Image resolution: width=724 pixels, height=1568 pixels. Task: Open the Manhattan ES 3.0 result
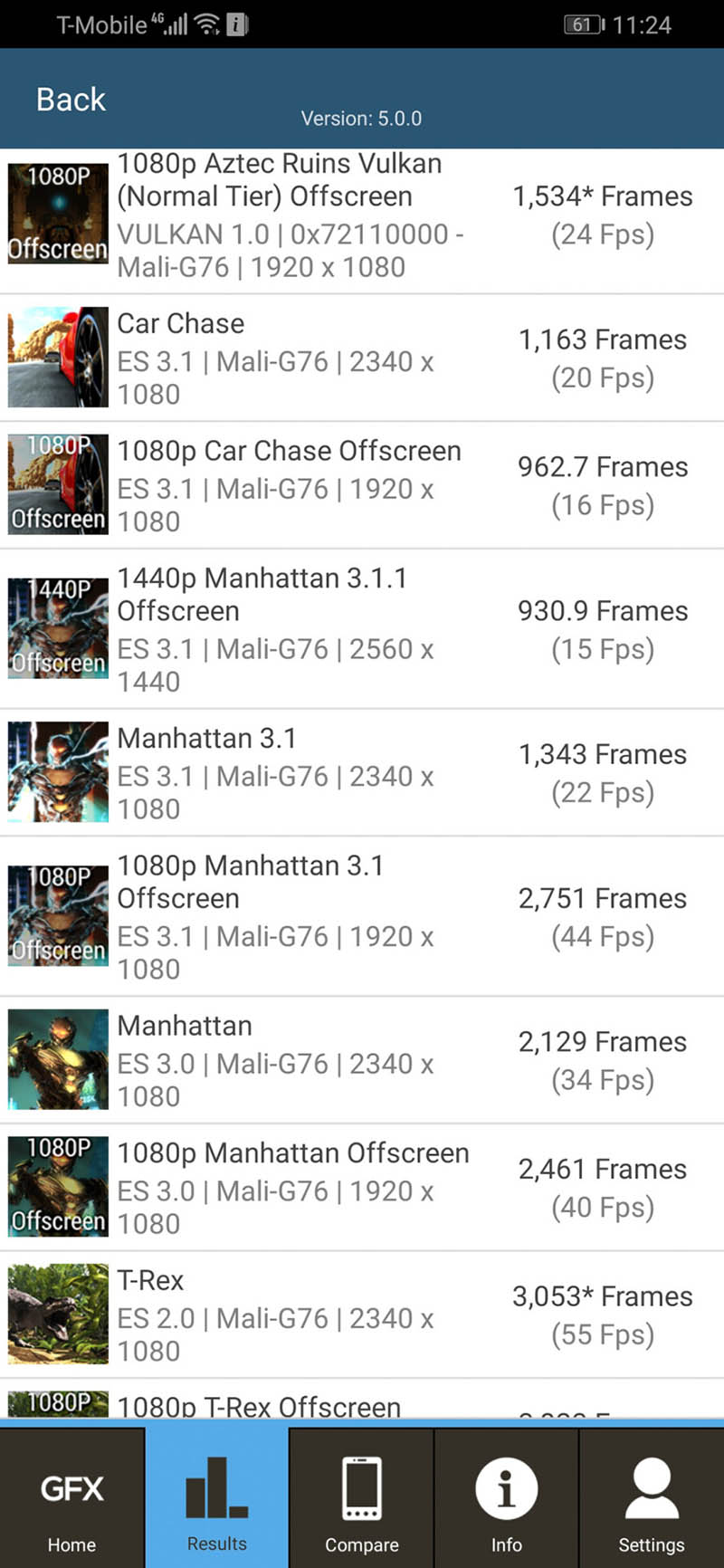(x=362, y=1060)
